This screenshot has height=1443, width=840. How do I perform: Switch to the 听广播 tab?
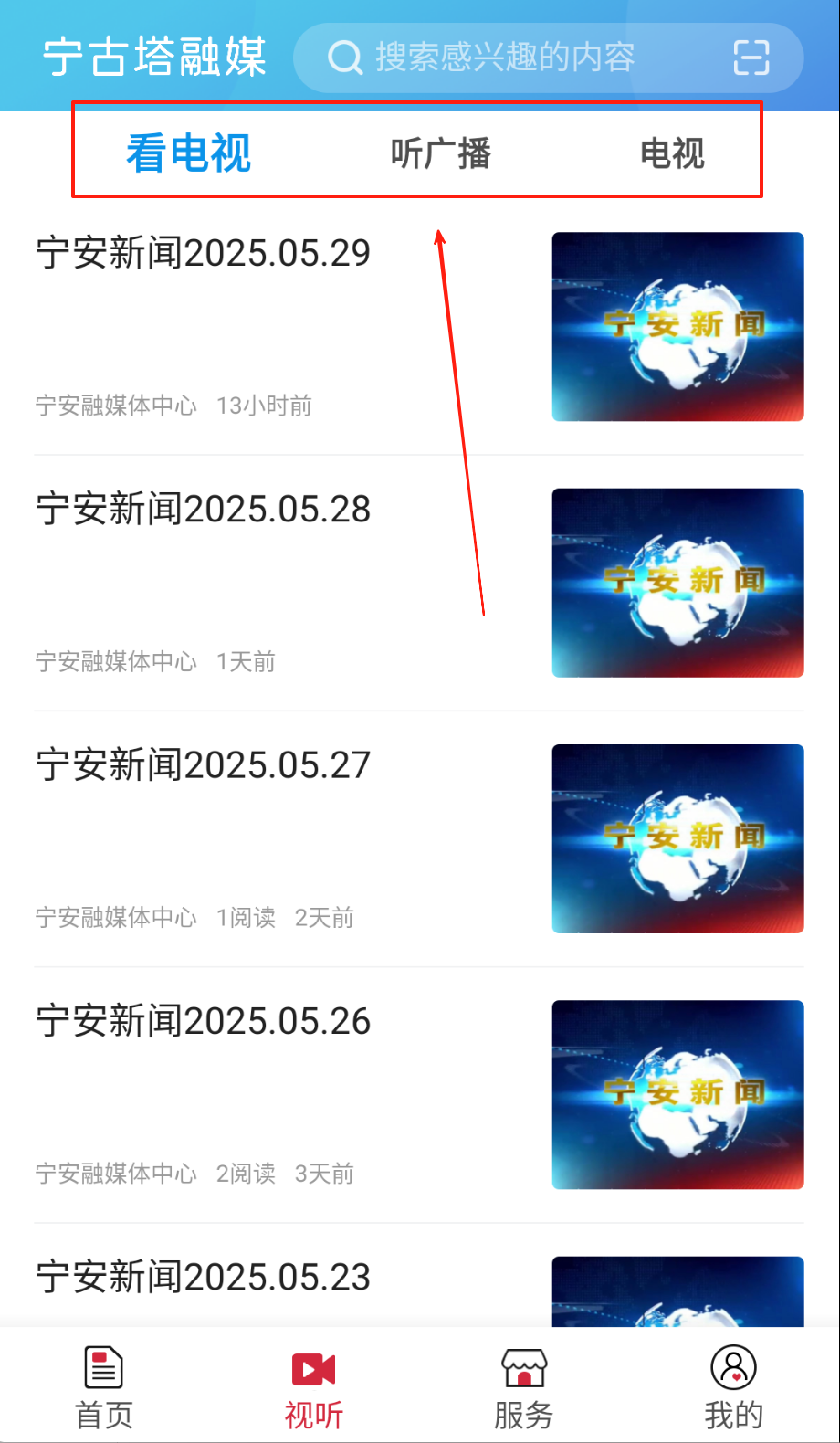[440, 153]
